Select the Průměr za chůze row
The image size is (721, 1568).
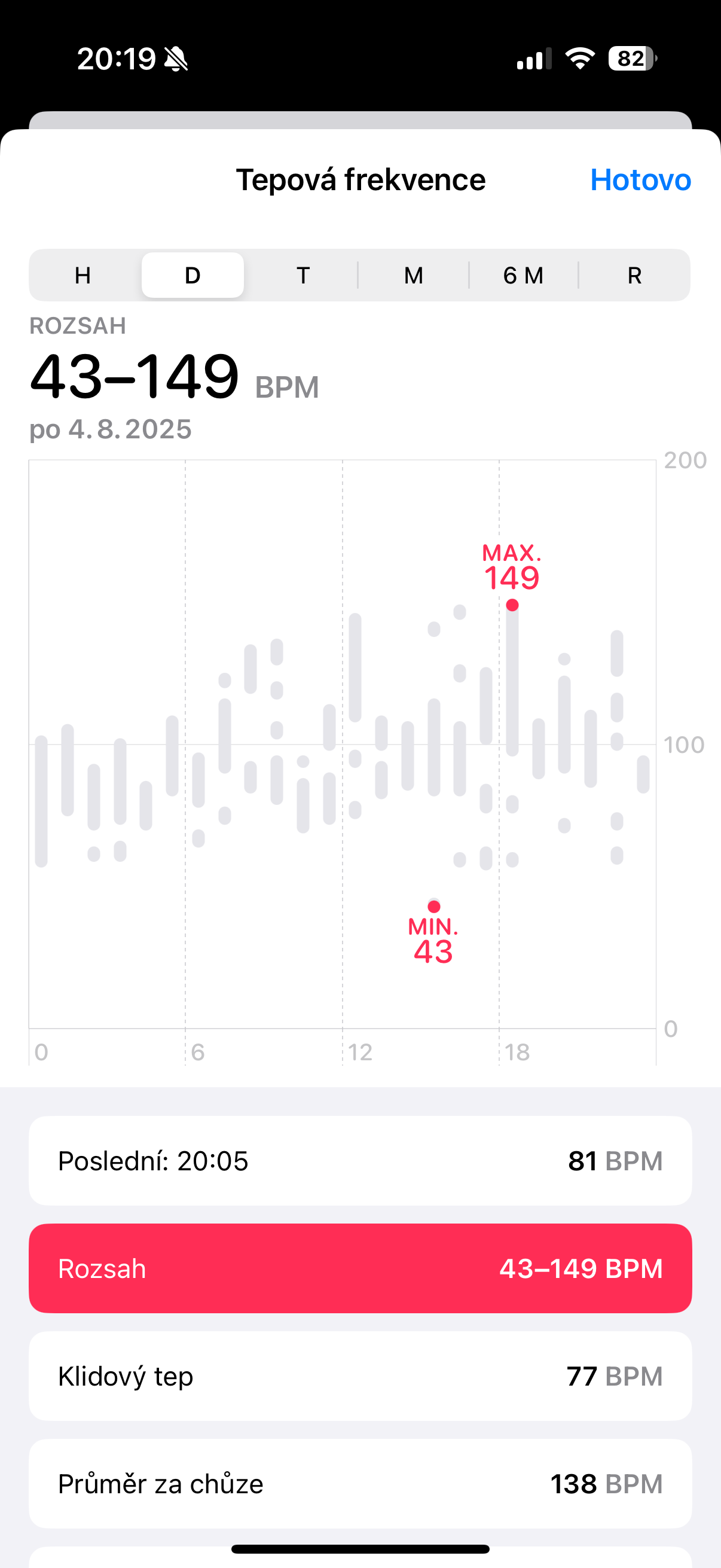[x=360, y=1484]
